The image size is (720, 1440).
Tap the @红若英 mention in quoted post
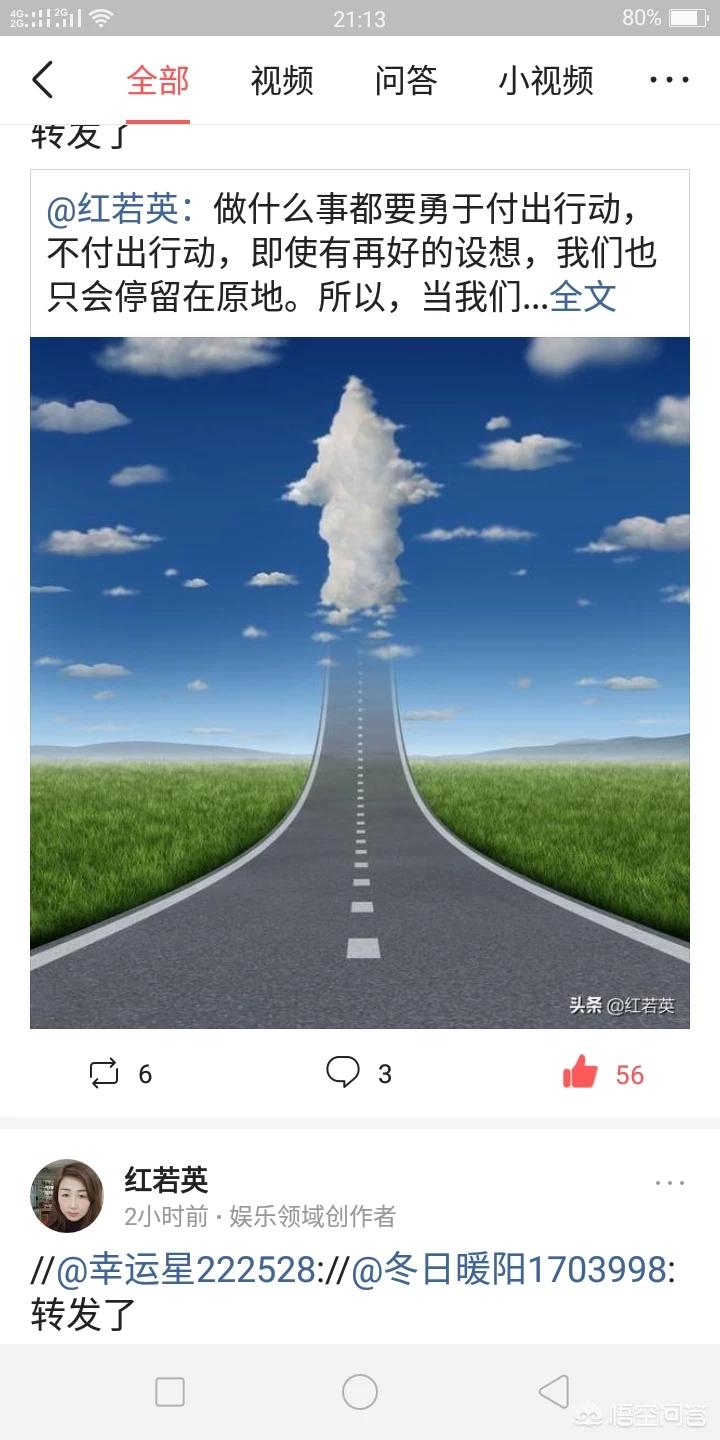(x=113, y=211)
